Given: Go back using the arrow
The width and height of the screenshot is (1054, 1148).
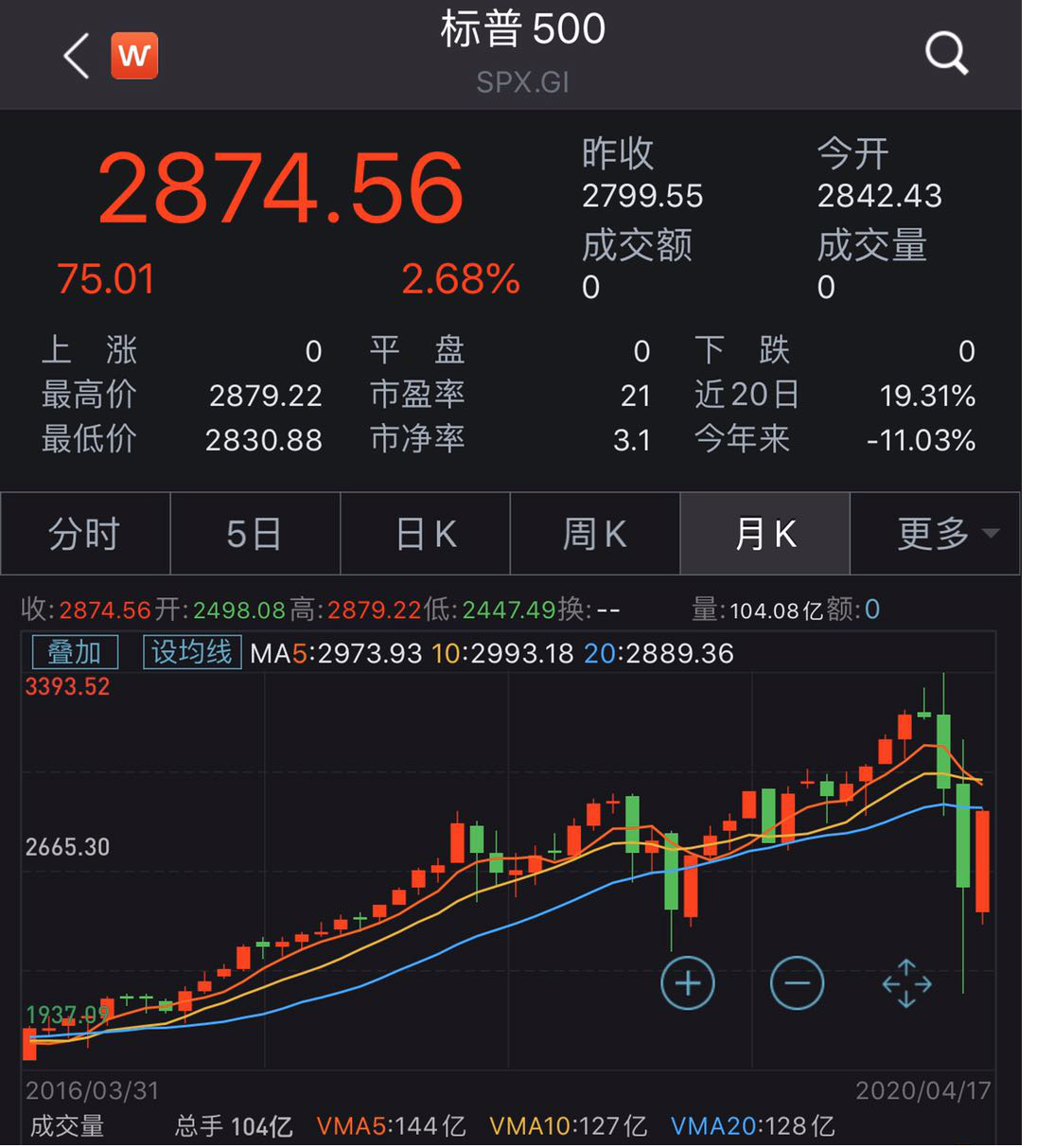Looking at the screenshot, I should [x=78, y=56].
